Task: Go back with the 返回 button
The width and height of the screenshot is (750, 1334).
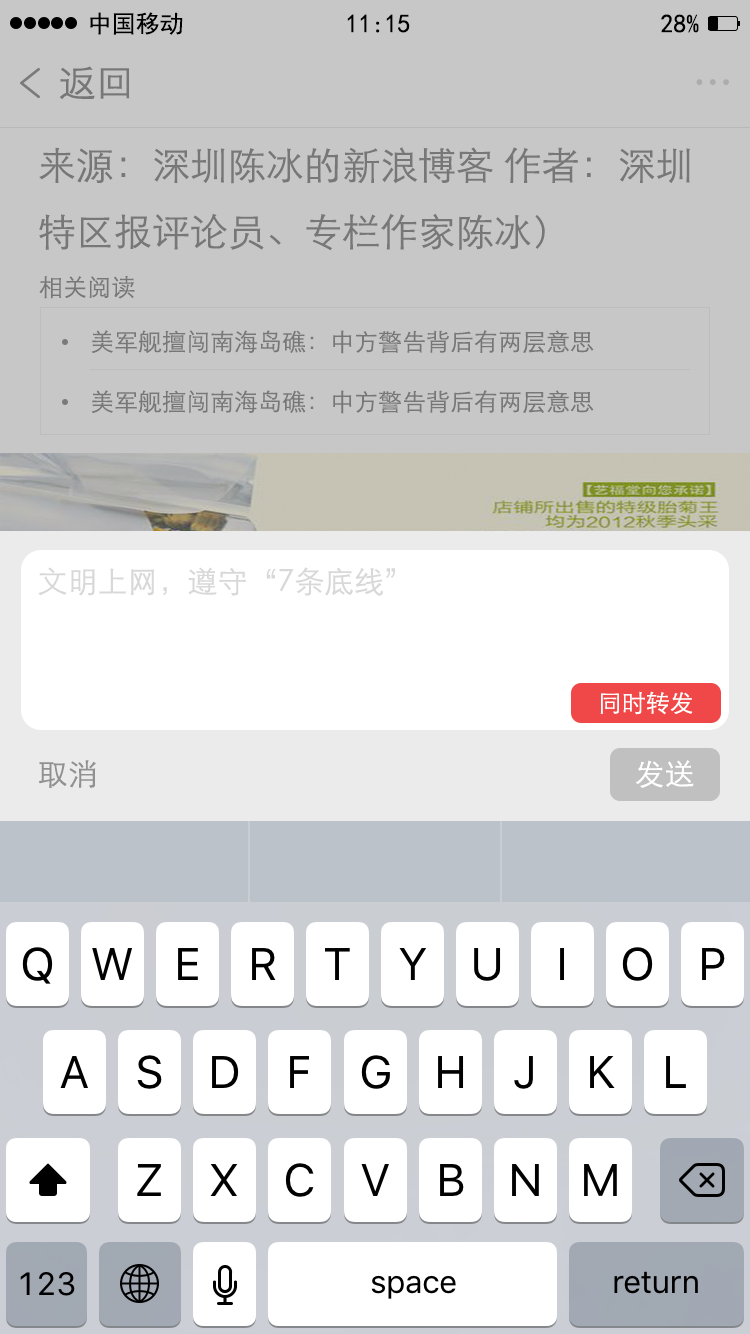Action: point(75,83)
